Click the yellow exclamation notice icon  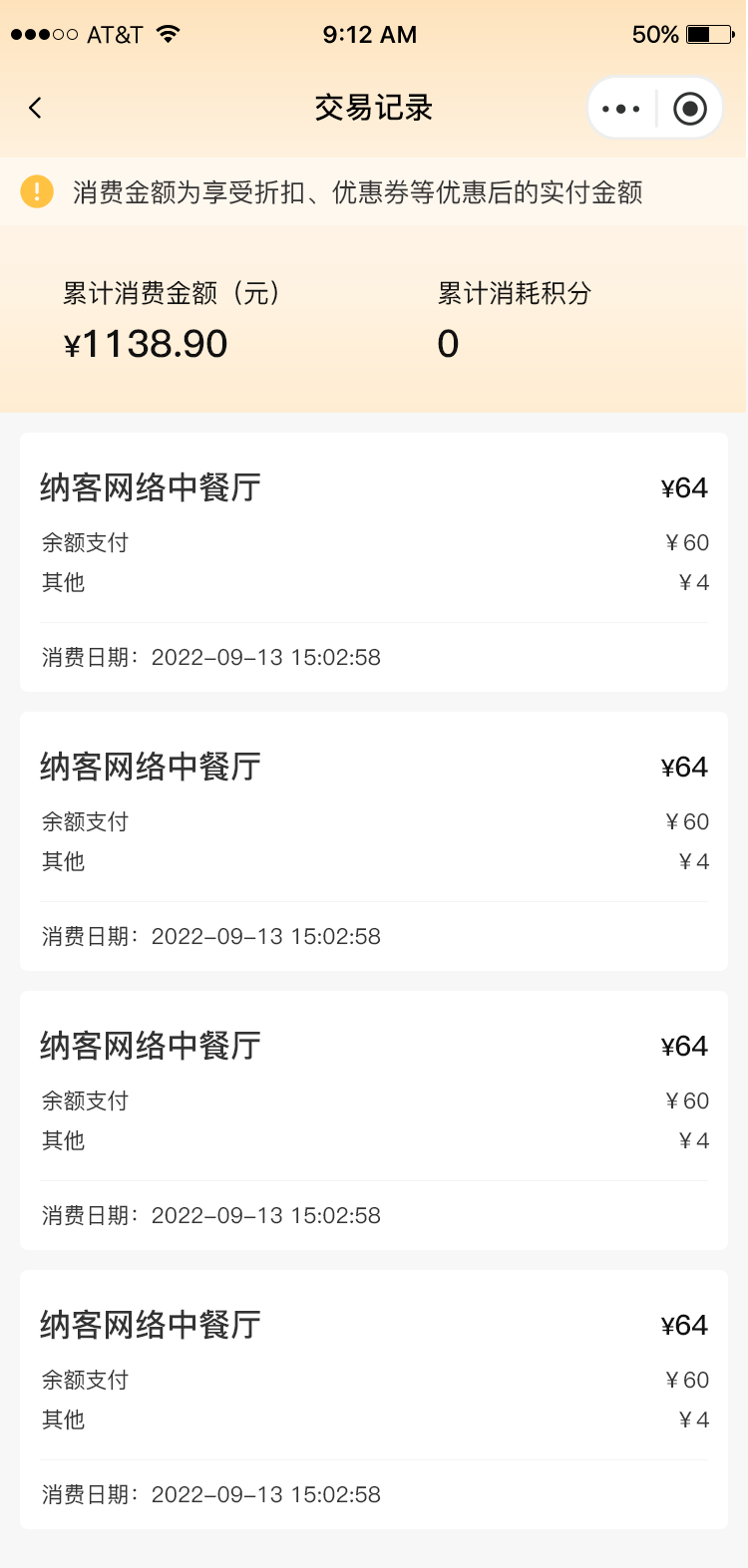pos(36,190)
